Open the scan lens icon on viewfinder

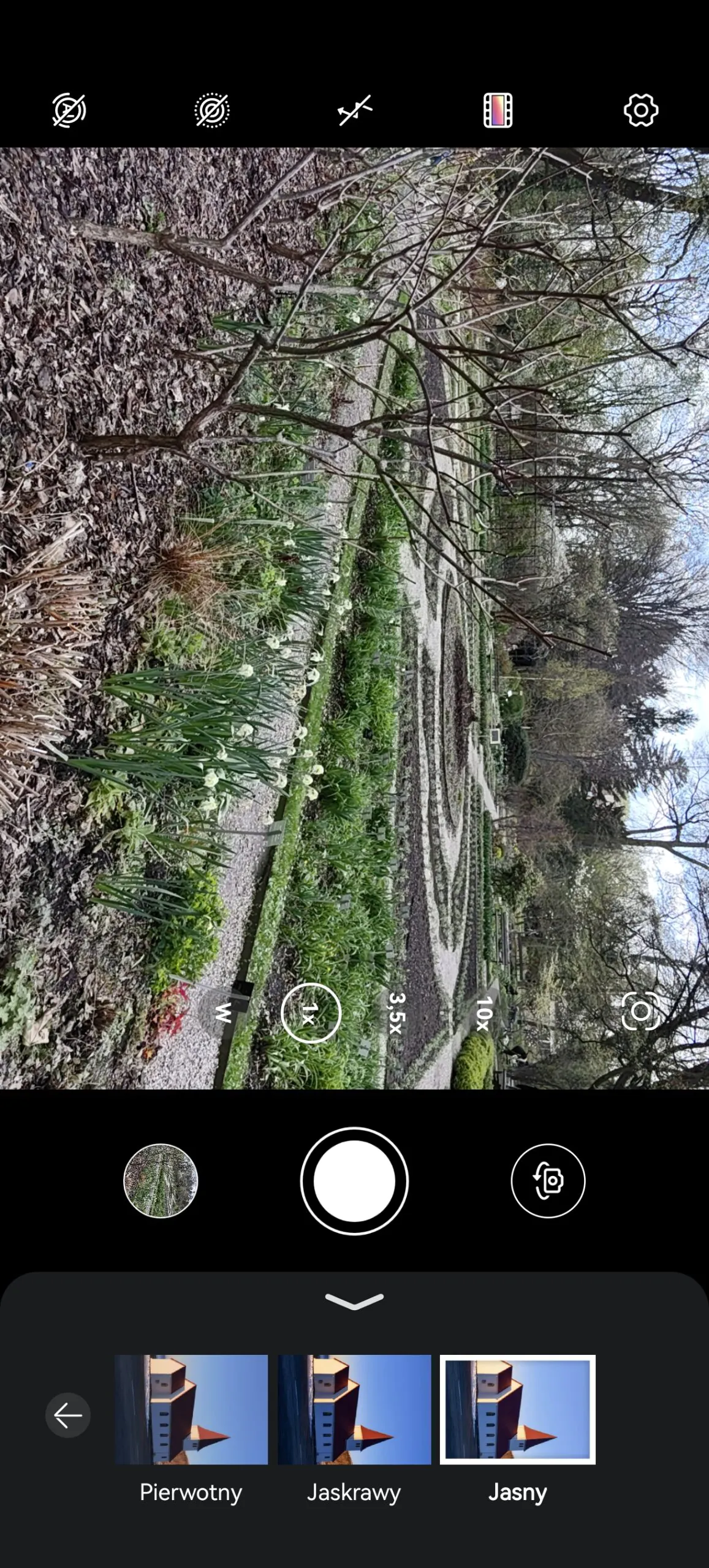click(640, 1011)
